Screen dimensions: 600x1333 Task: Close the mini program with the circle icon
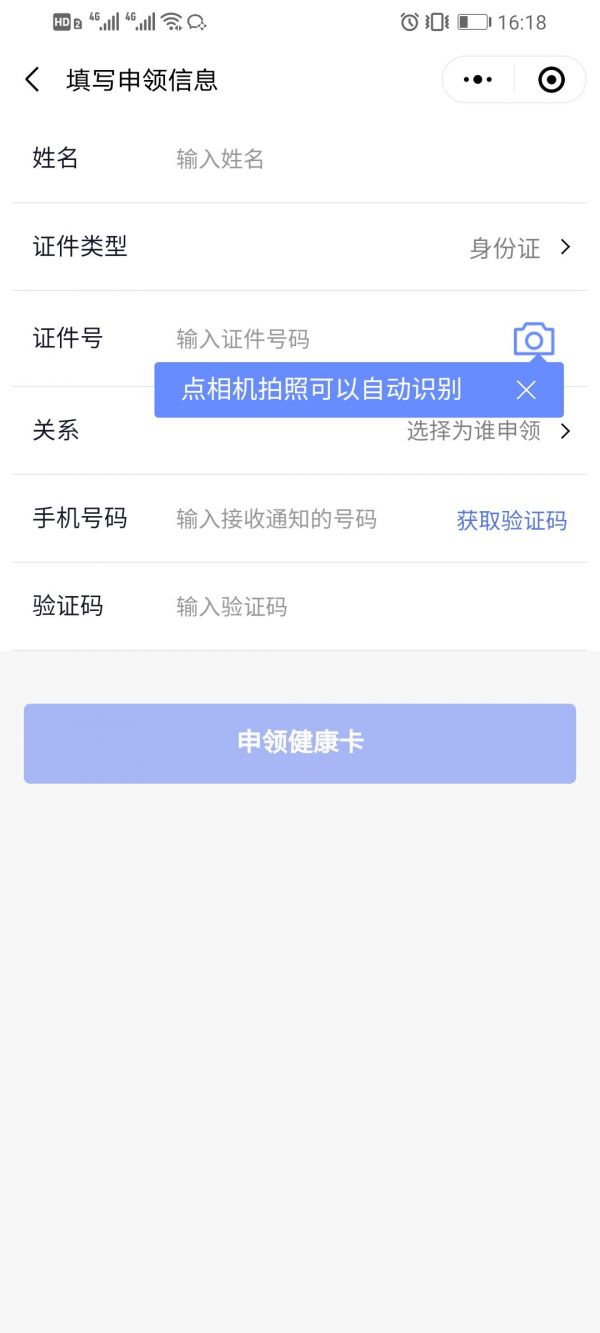[551, 80]
